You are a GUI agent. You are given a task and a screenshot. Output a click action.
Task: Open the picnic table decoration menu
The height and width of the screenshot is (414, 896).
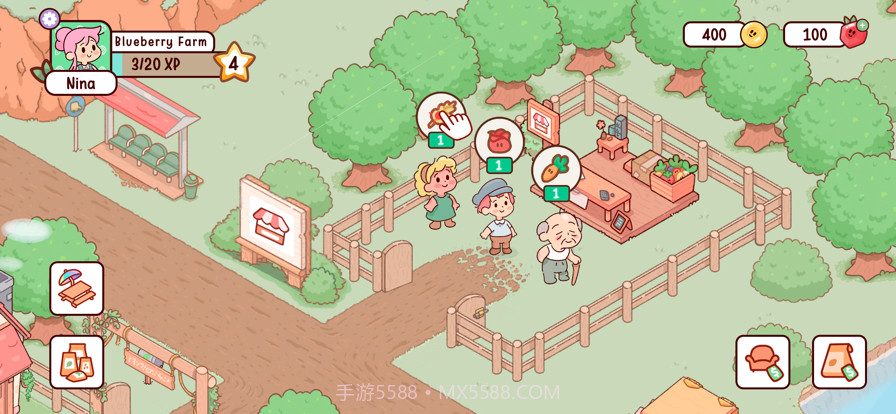point(77,288)
